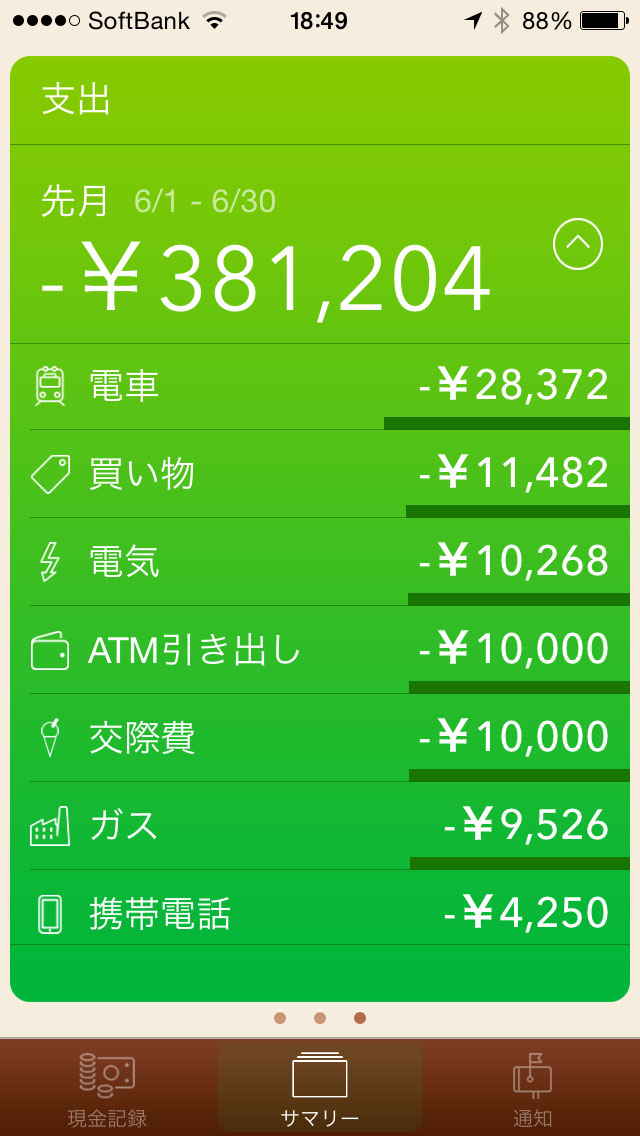Show 交際費 spending details
This screenshot has width=640, height=1136.
point(320,738)
